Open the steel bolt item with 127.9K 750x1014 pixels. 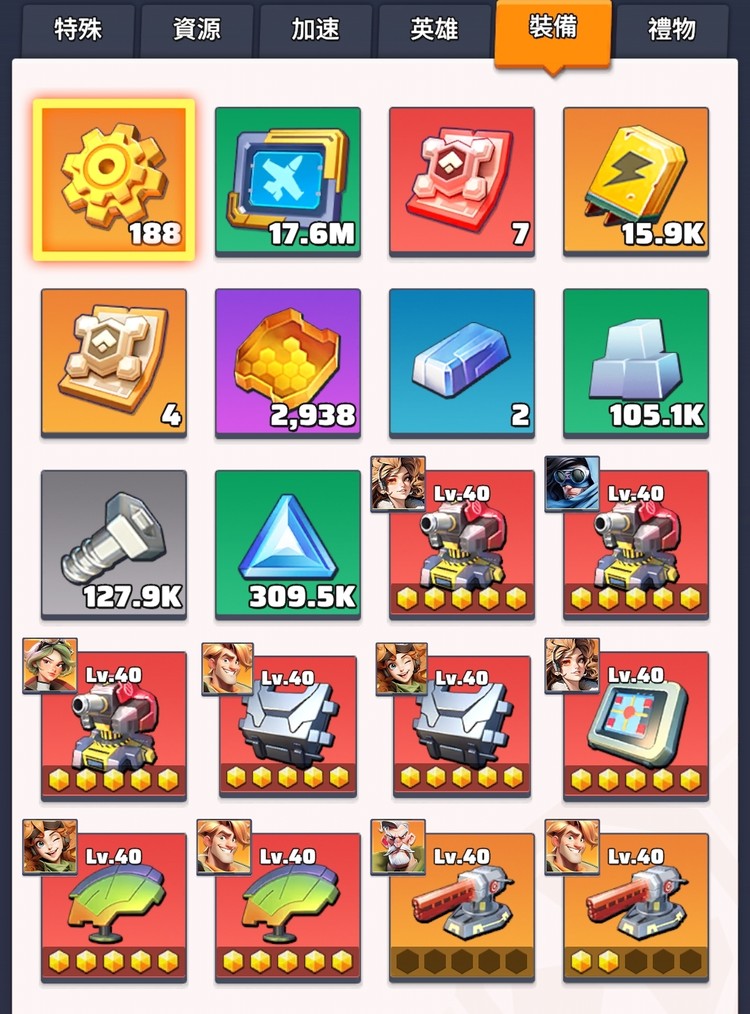click(113, 543)
